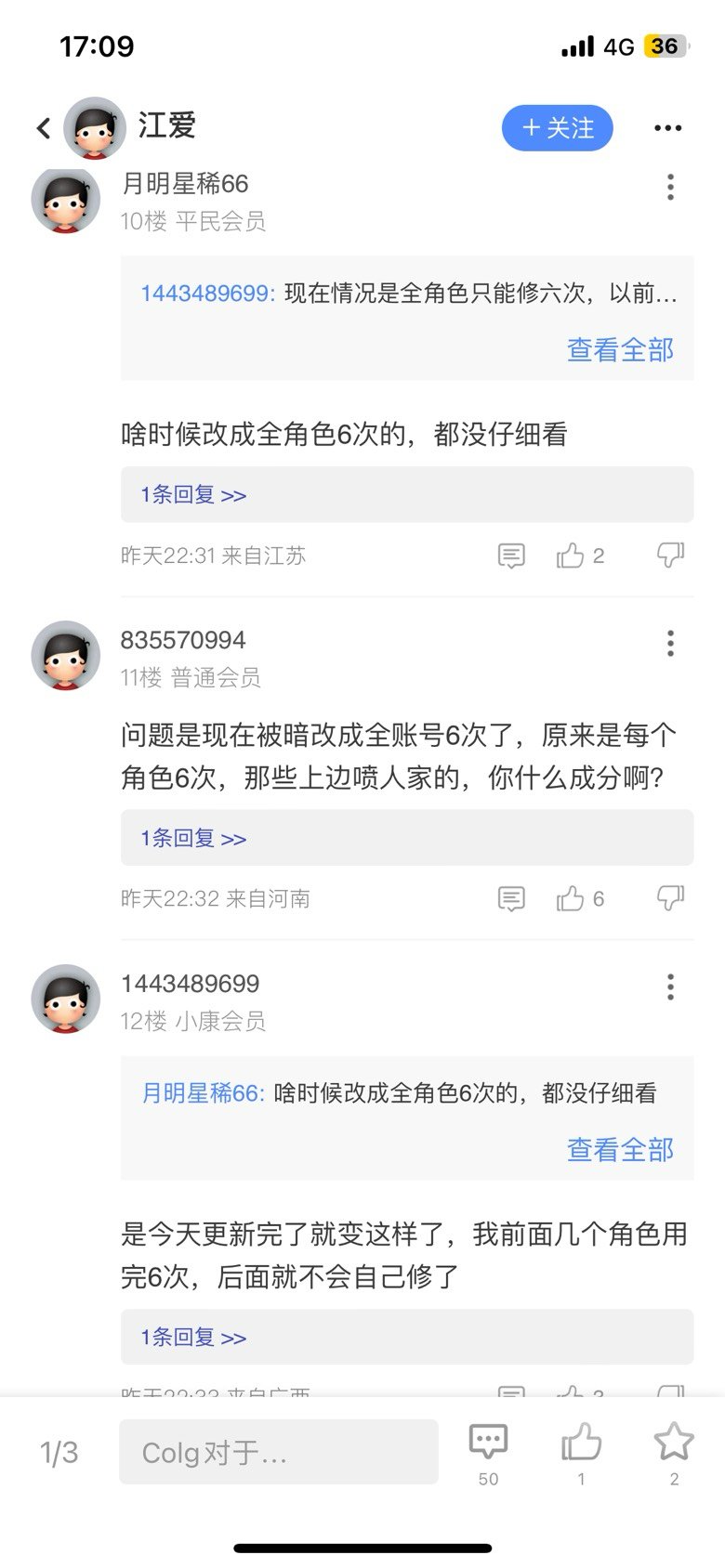Open options menu for 月明星稀66's comment

pos(670,187)
